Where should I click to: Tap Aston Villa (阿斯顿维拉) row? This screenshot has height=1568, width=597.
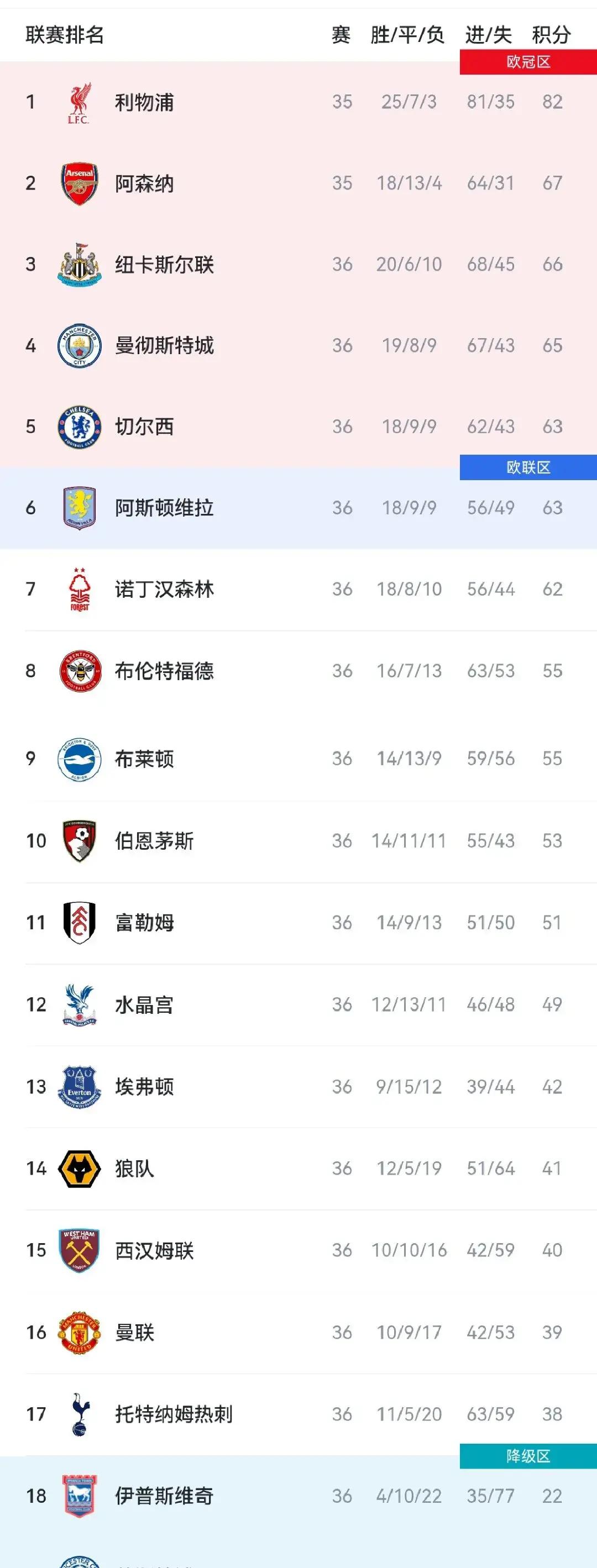point(164,508)
